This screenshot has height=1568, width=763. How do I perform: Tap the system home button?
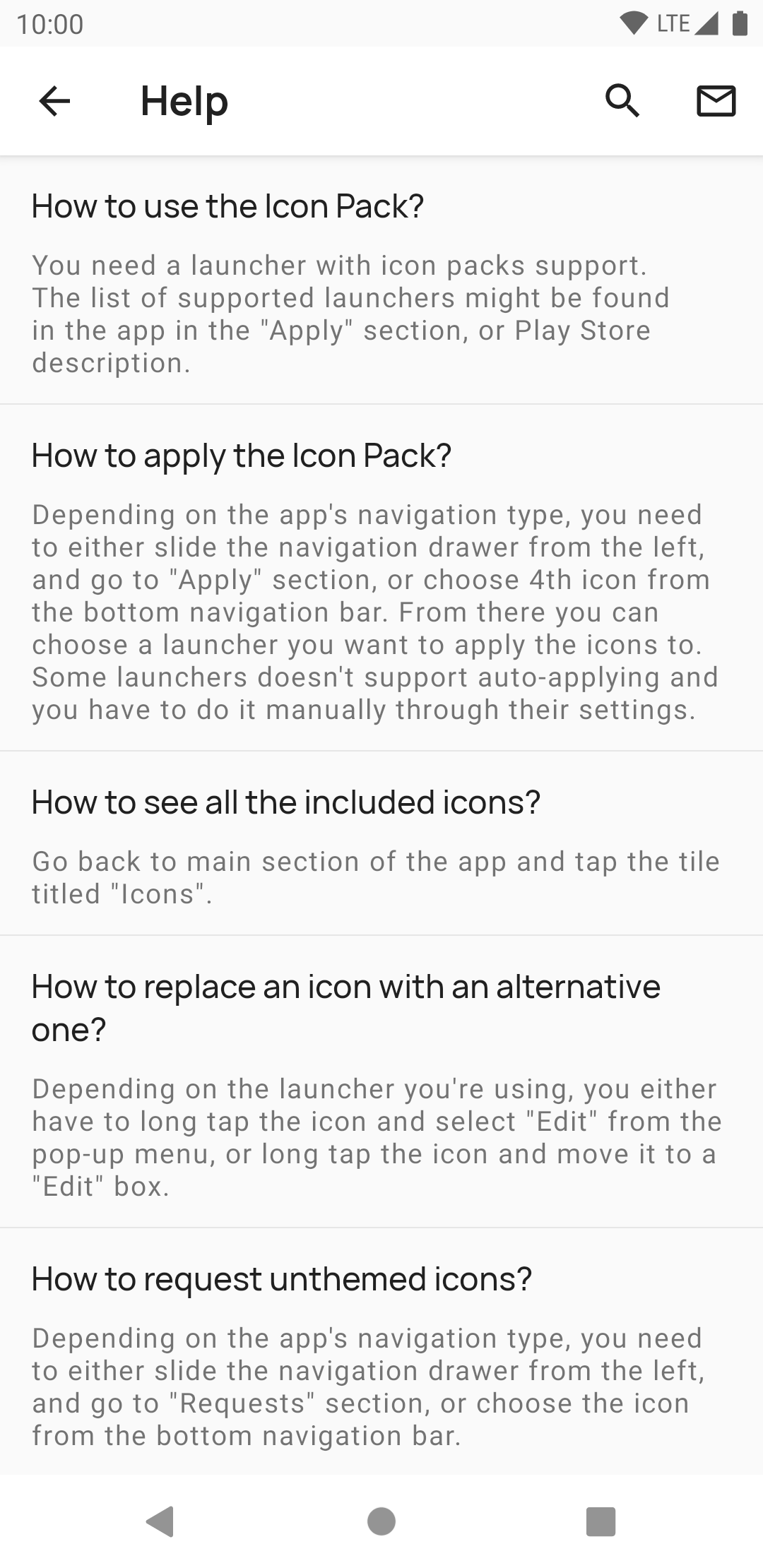click(381, 1521)
